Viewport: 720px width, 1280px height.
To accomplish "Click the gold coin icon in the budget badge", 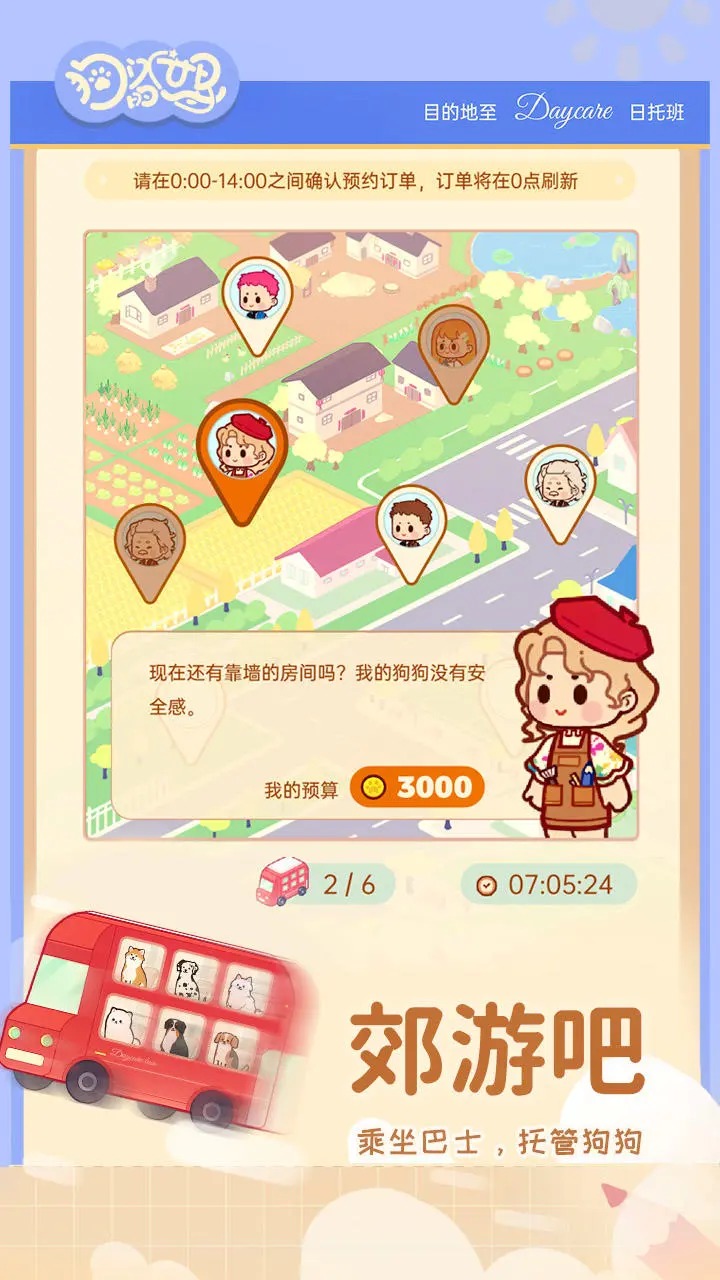I will (x=372, y=787).
